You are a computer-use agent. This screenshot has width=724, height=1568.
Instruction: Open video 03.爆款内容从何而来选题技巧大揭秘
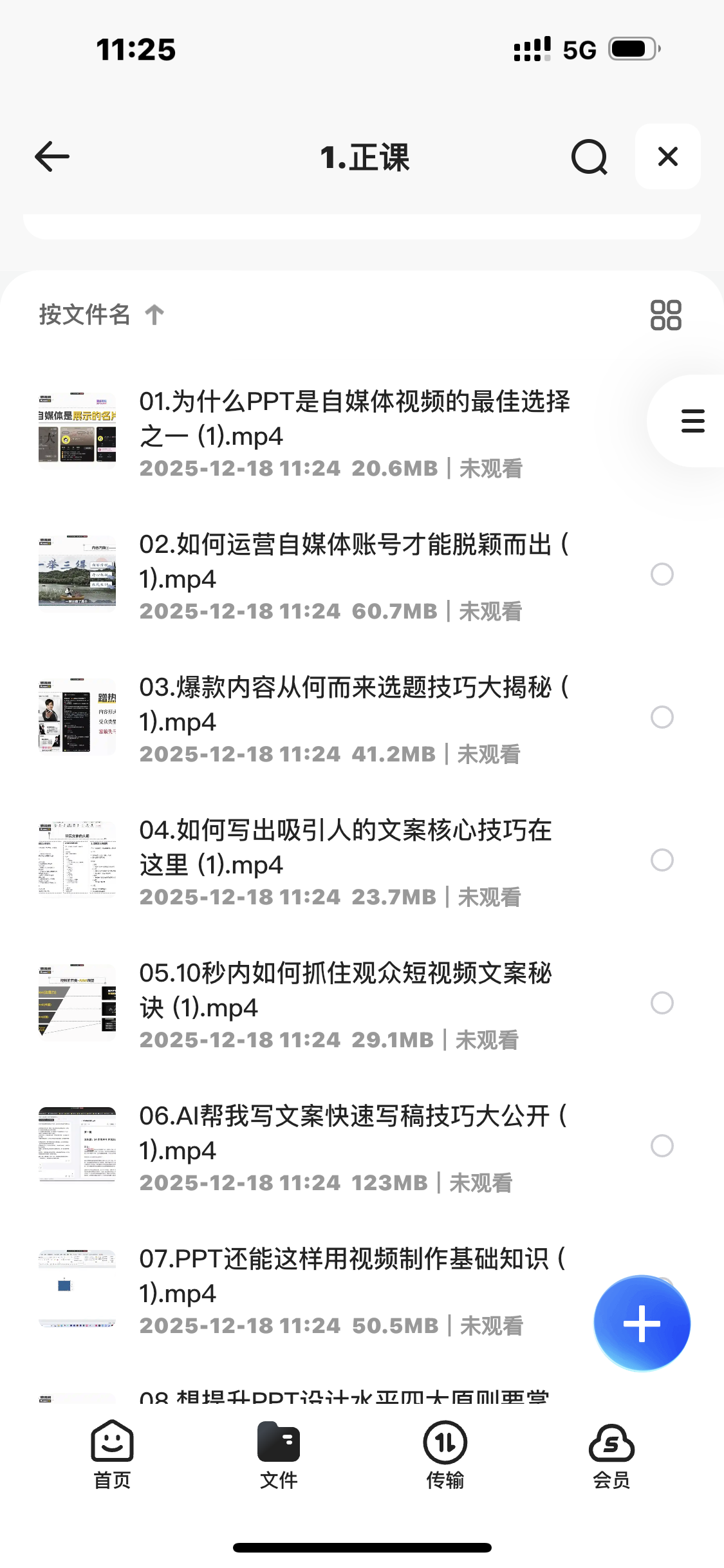click(354, 705)
